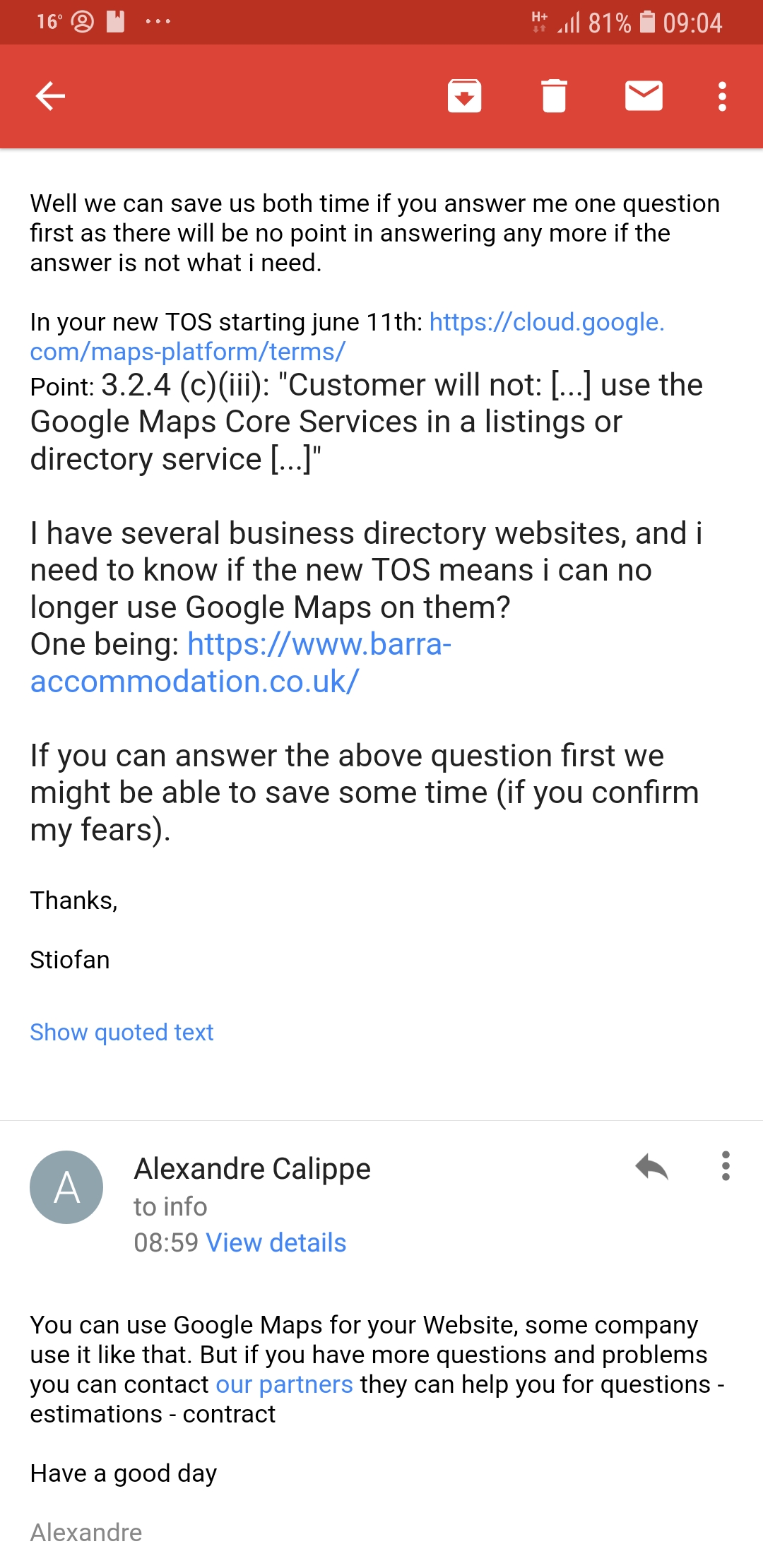View details of Alexandre's 08:59 email
Screen dimensions: 763x1568
tap(276, 1242)
